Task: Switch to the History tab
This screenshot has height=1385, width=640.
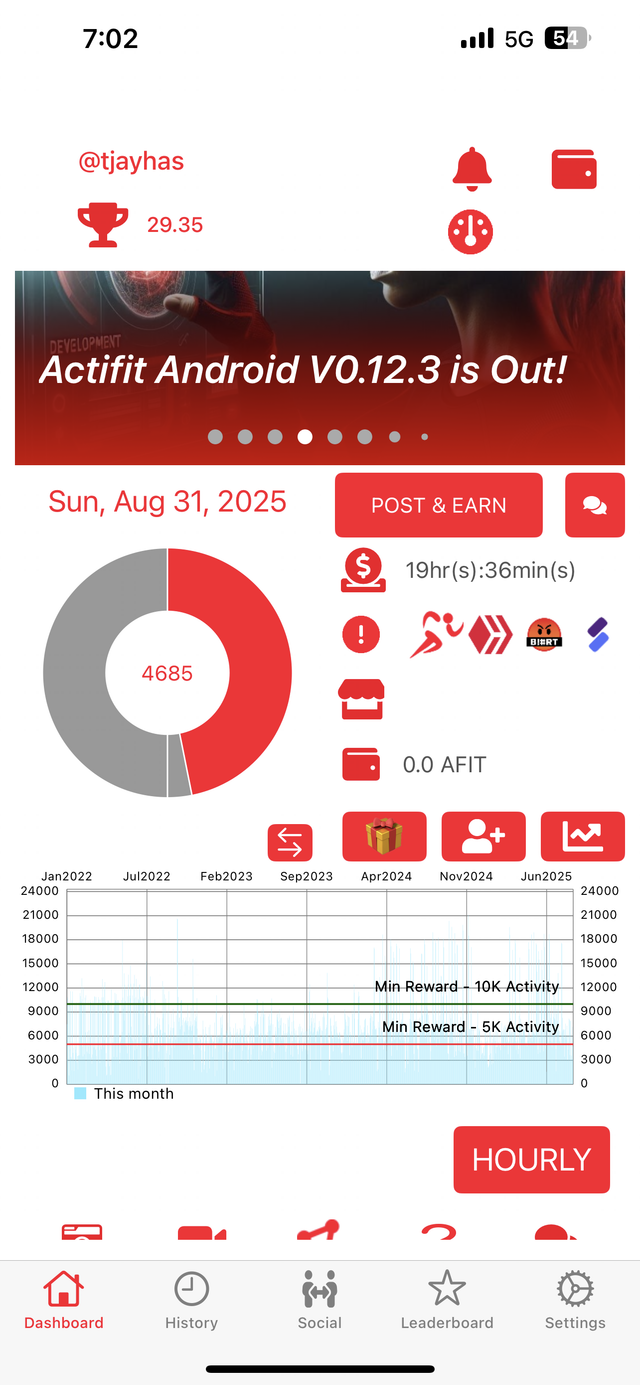Action: (191, 1301)
